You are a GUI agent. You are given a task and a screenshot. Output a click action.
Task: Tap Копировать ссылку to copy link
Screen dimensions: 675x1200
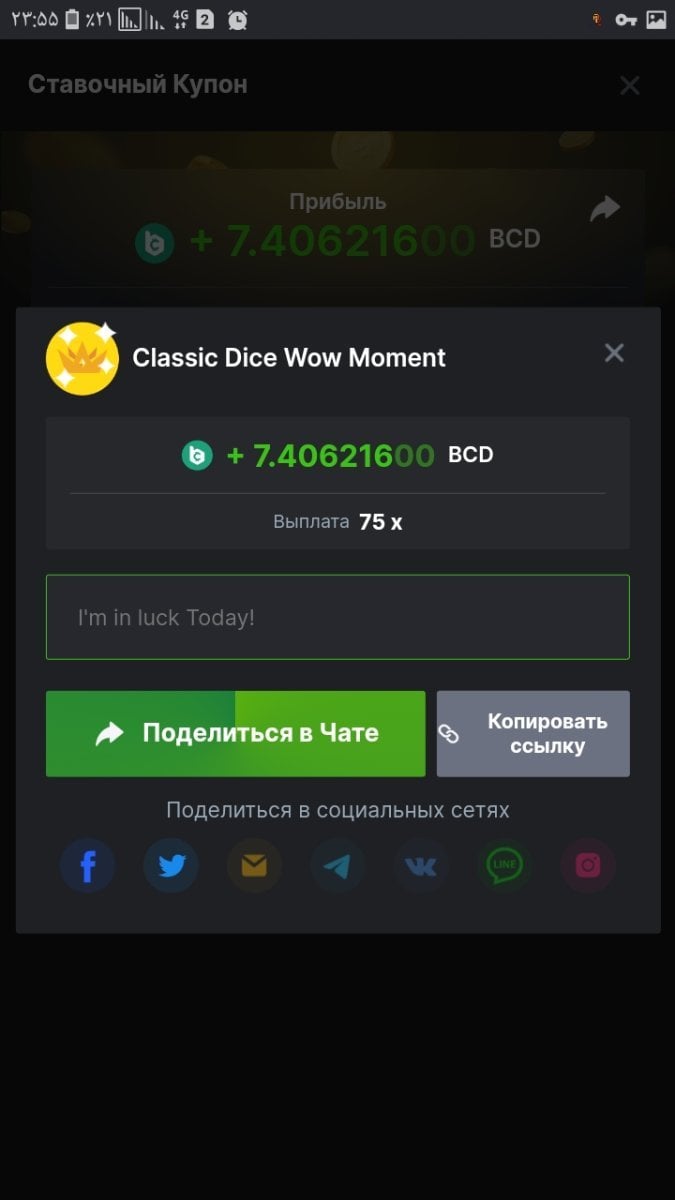tap(533, 733)
